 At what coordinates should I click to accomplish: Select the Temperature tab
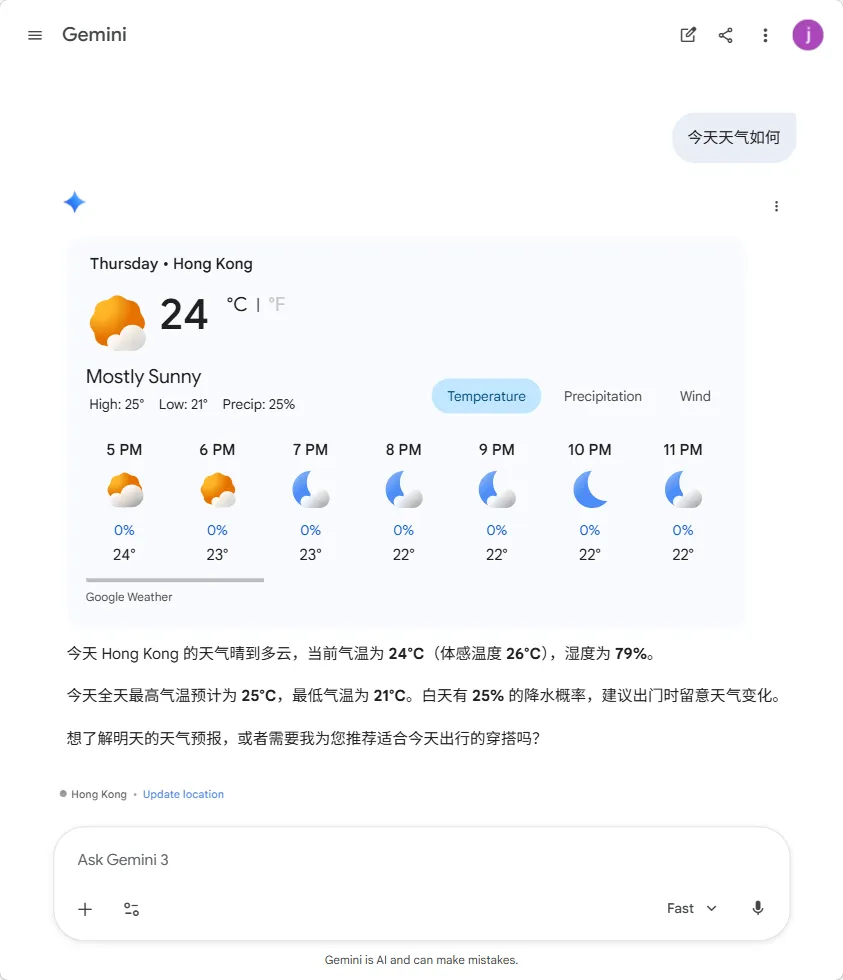pos(486,396)
